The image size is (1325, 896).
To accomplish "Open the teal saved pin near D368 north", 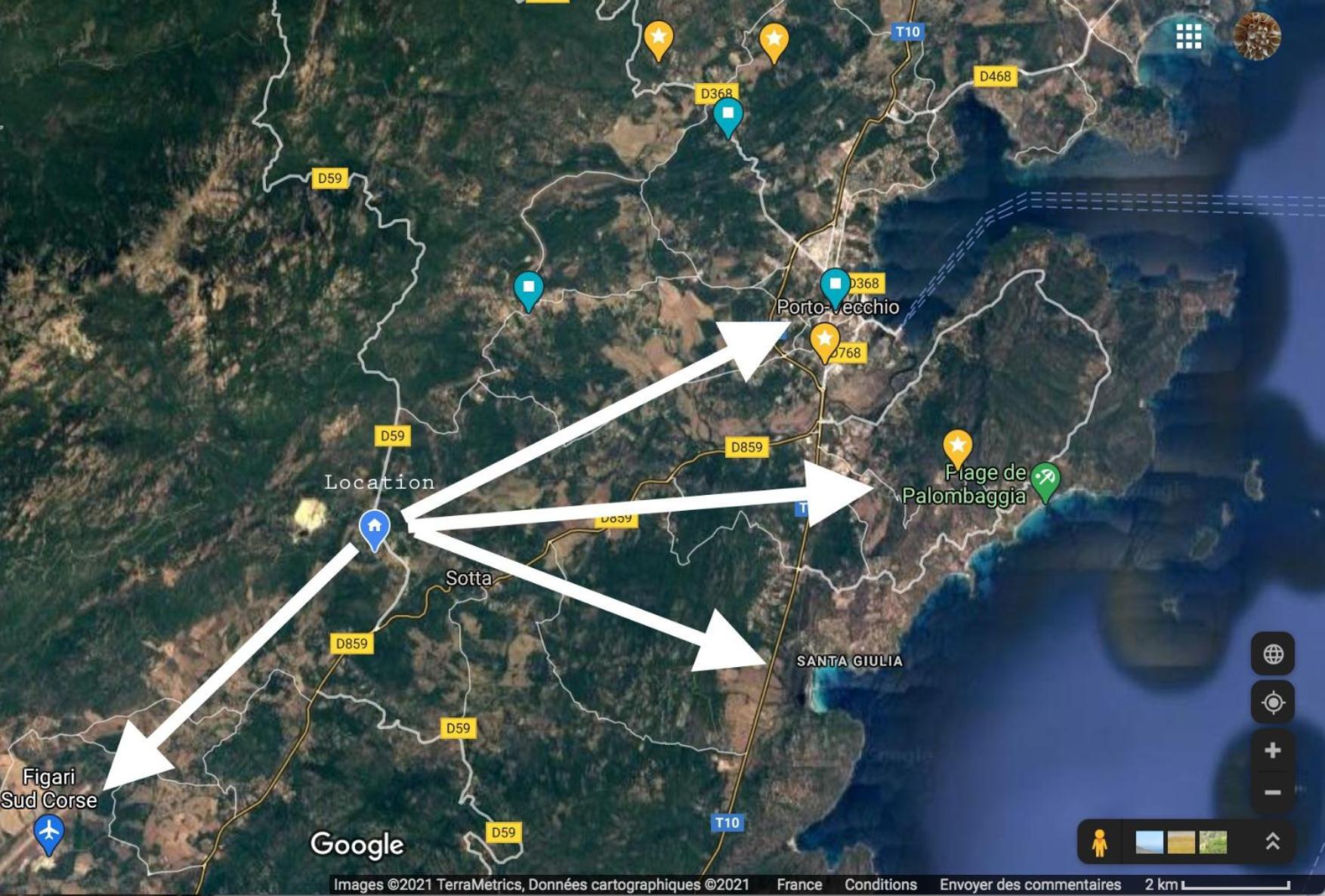I will tap(727, 116).
